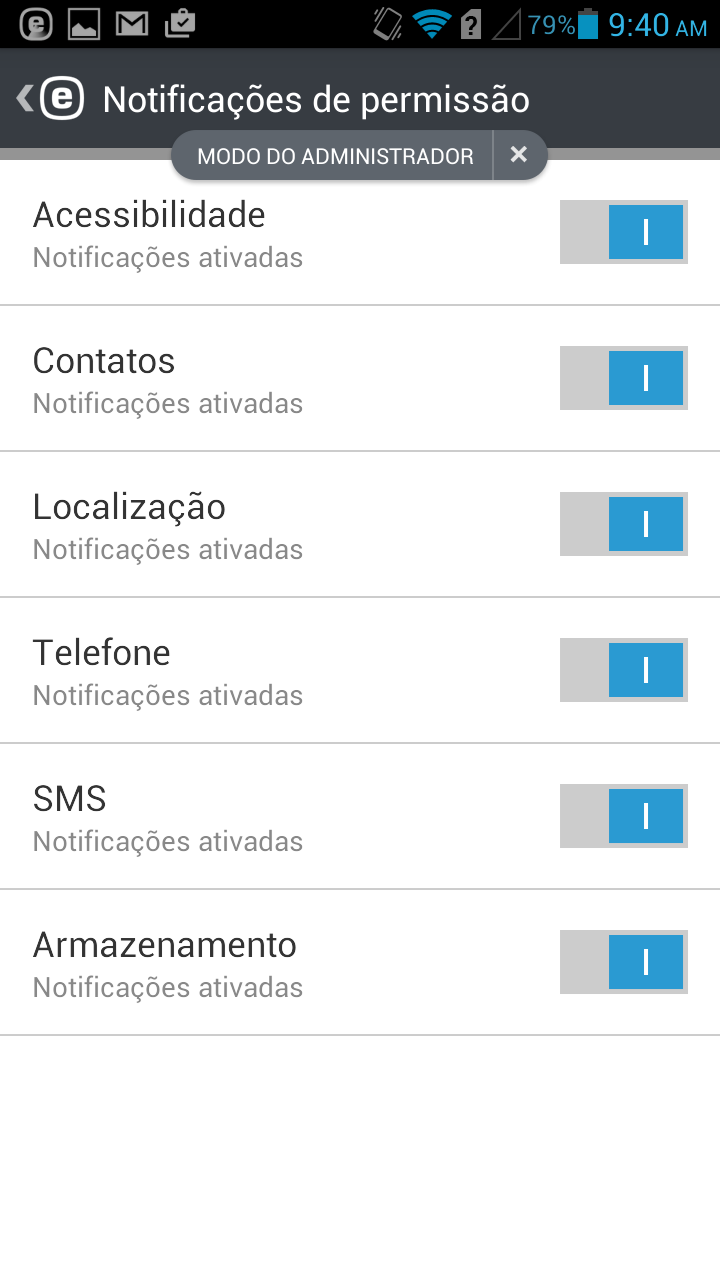The width and height of the screenshot is (720, 1280).
Task: Go back using the header back arrow
Action: 22,99
